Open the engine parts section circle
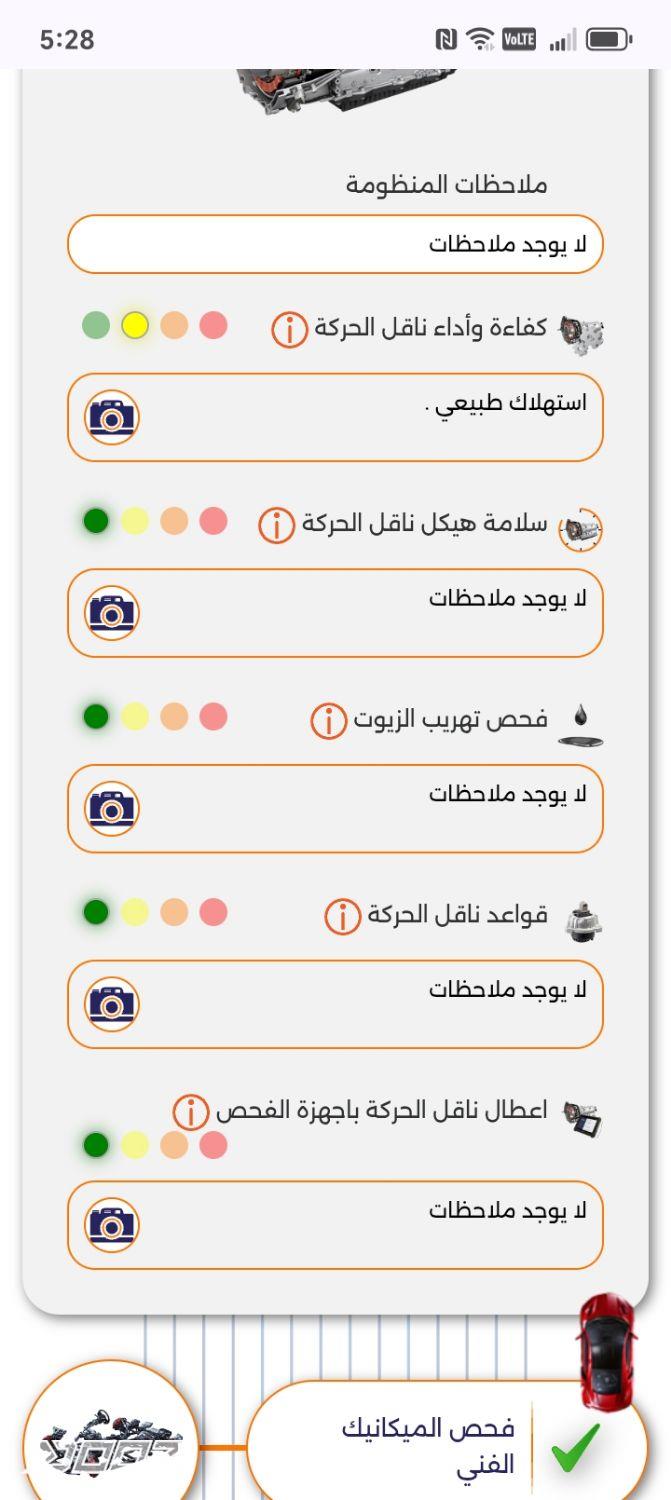The image size is (671, 1500). (110, 1440)
